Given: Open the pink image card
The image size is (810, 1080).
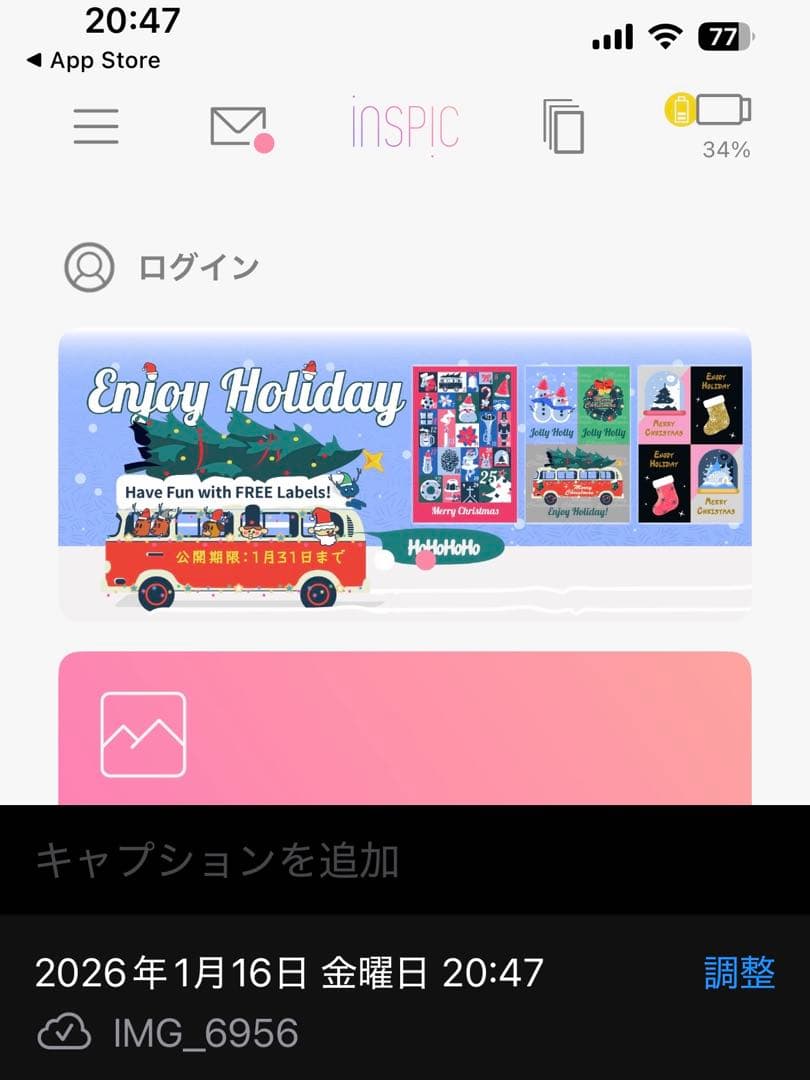Looking at the screenshot, I should point(404,730).
